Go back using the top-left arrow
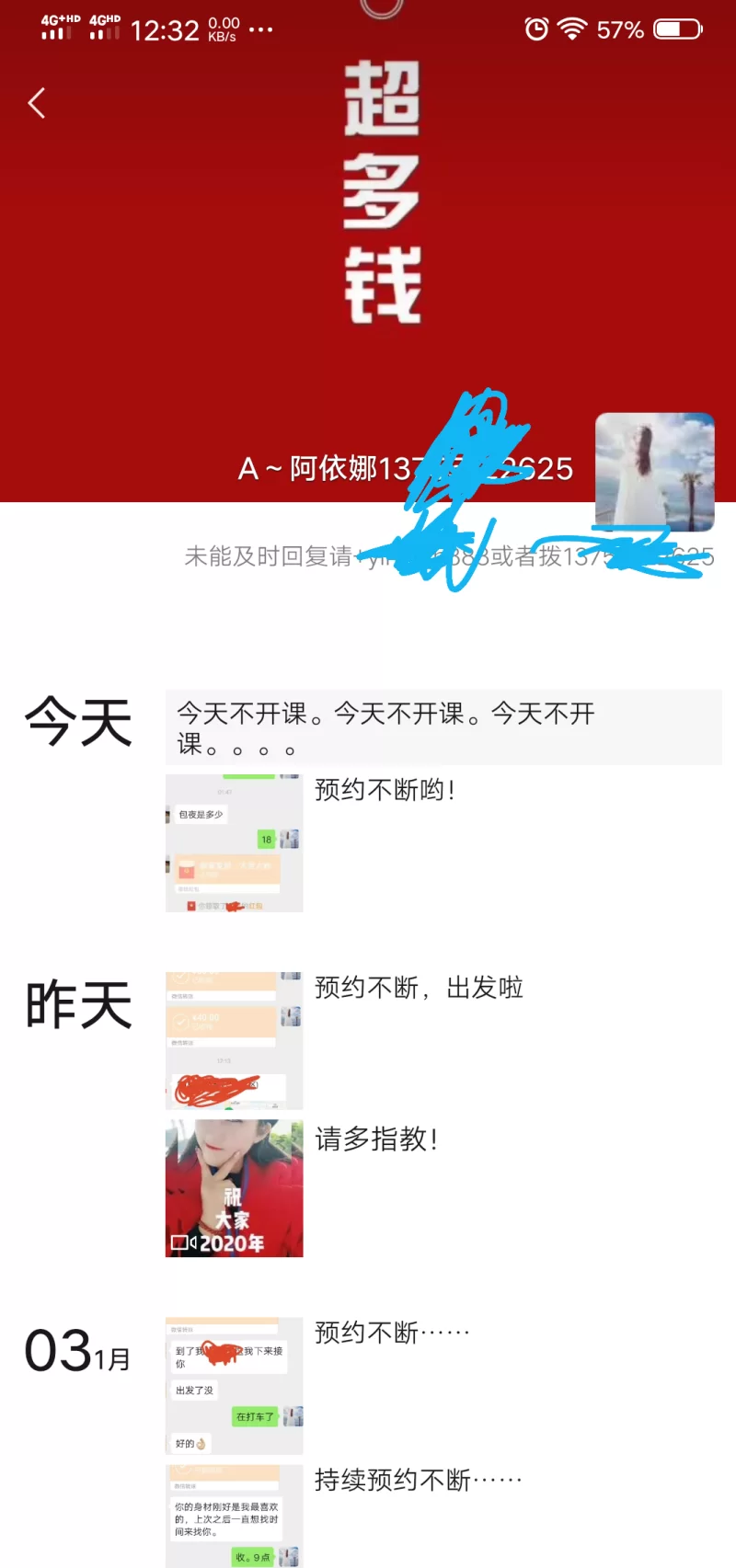The image size is (736, 1568). [37, 103]
